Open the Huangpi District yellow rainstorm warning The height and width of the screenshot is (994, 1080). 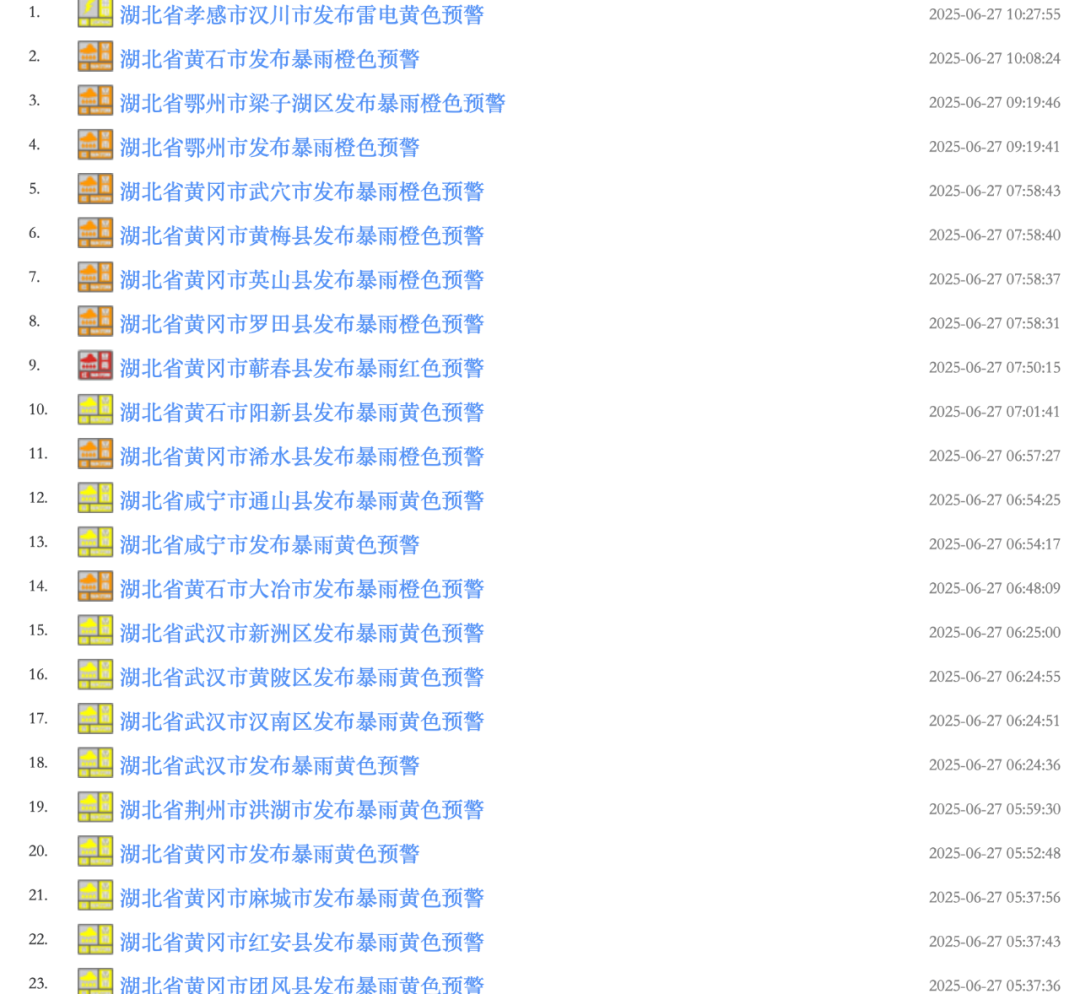pyautogui.click(x=301, y=676)
